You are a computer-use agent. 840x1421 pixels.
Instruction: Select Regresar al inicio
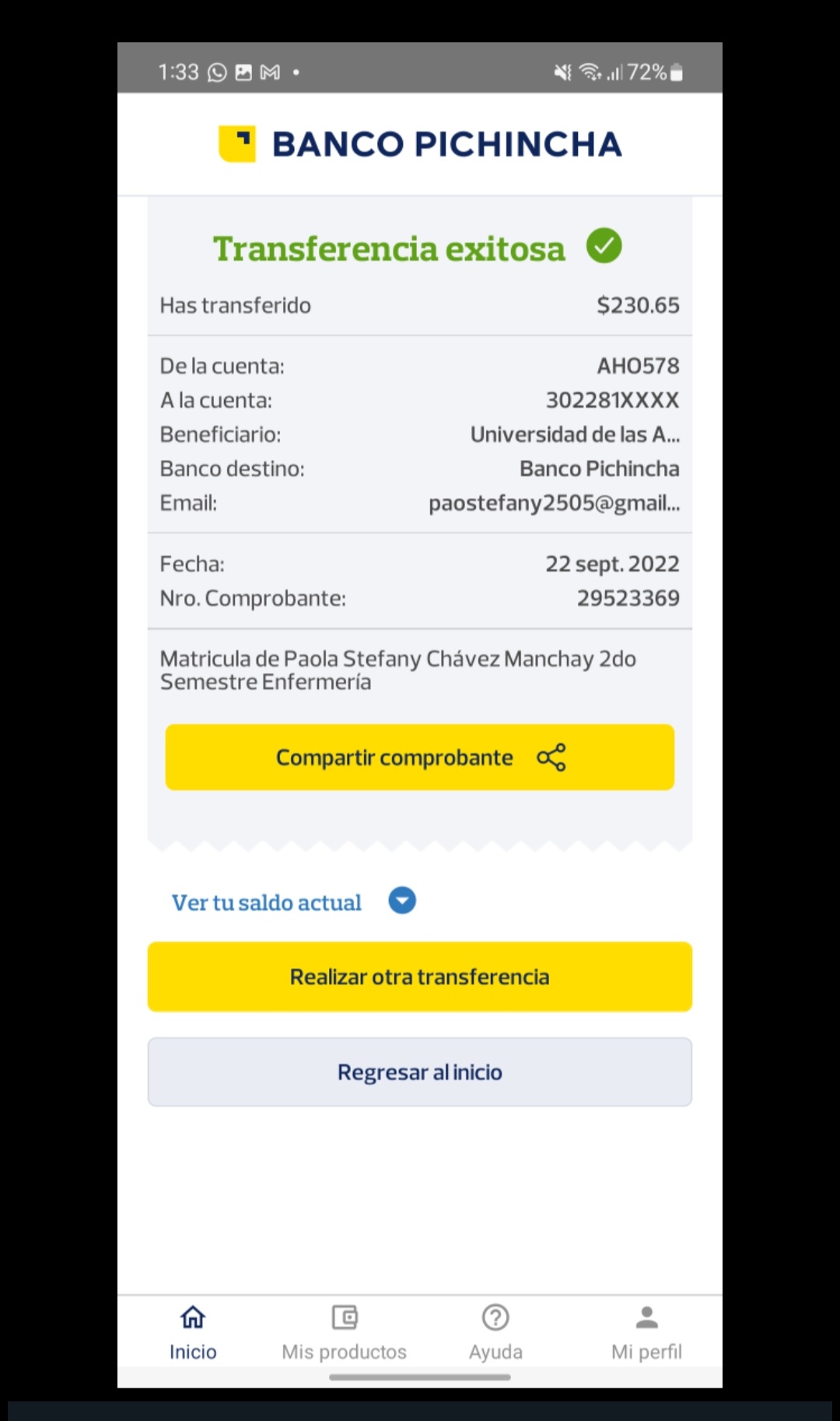(419, 1072)
